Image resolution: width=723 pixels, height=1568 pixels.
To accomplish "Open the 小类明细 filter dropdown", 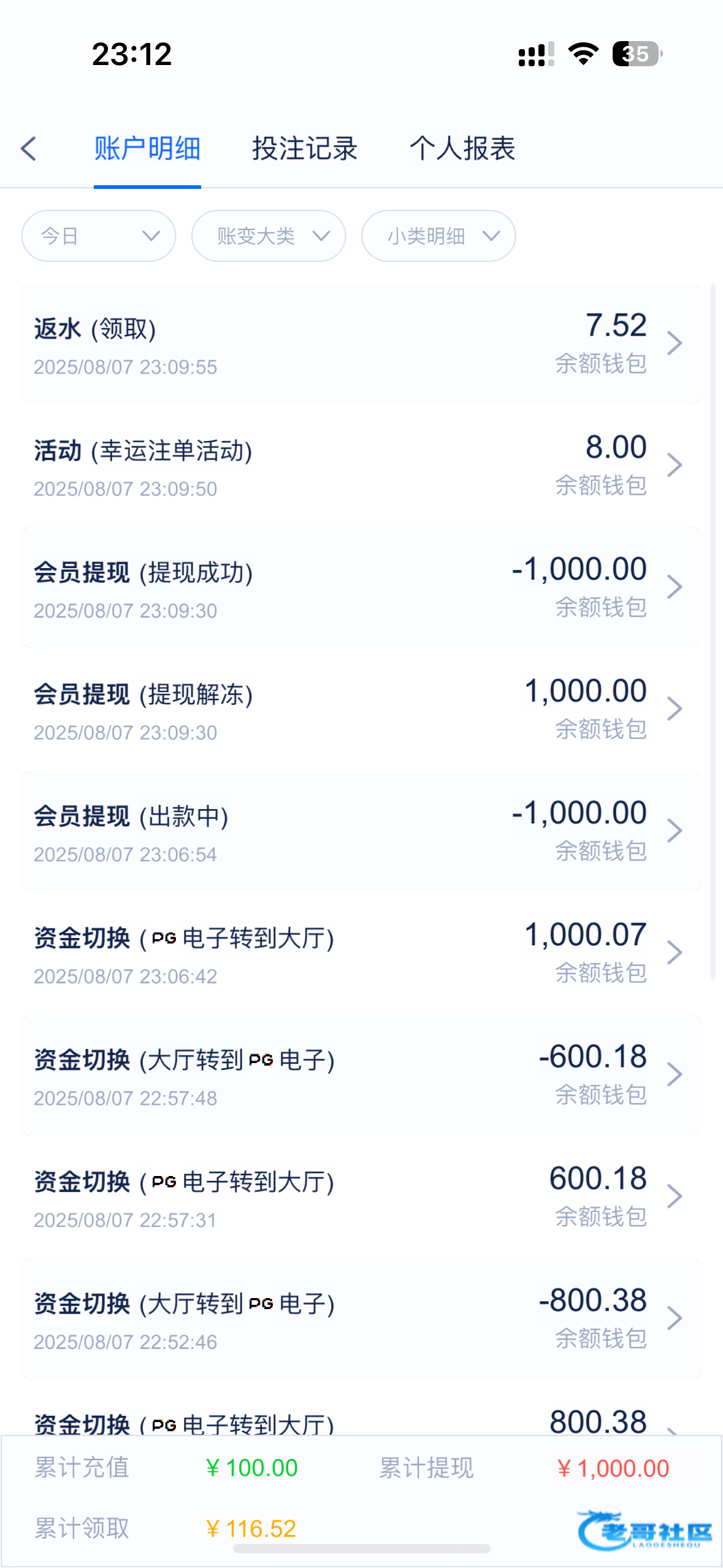I will (x=438, y=236).
